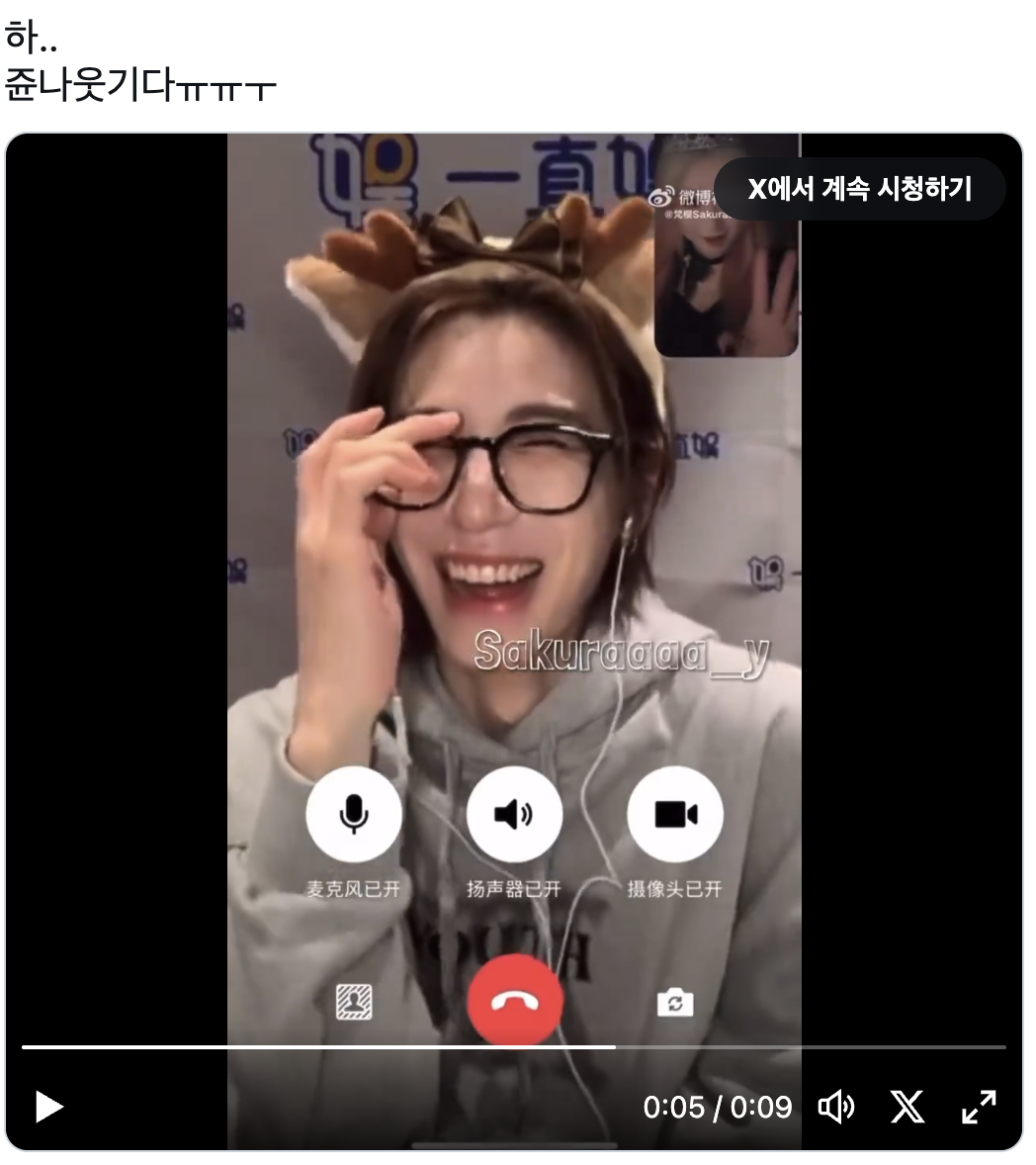Mute the microphone in the video call
The width and height of the screenshot is (1036, 1165).
(x=354, y=813)
